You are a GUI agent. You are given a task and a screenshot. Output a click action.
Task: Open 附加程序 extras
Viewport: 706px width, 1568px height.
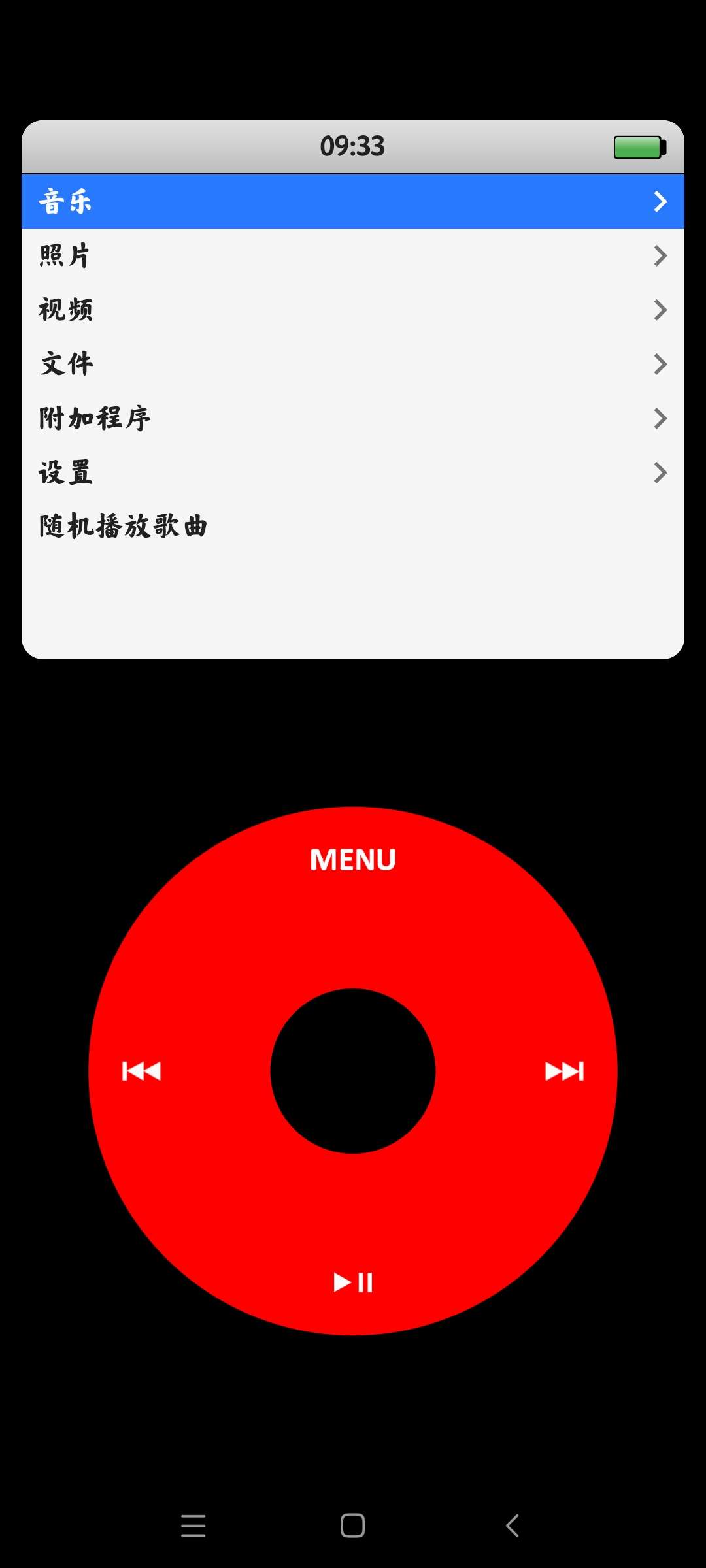(353, 418)
